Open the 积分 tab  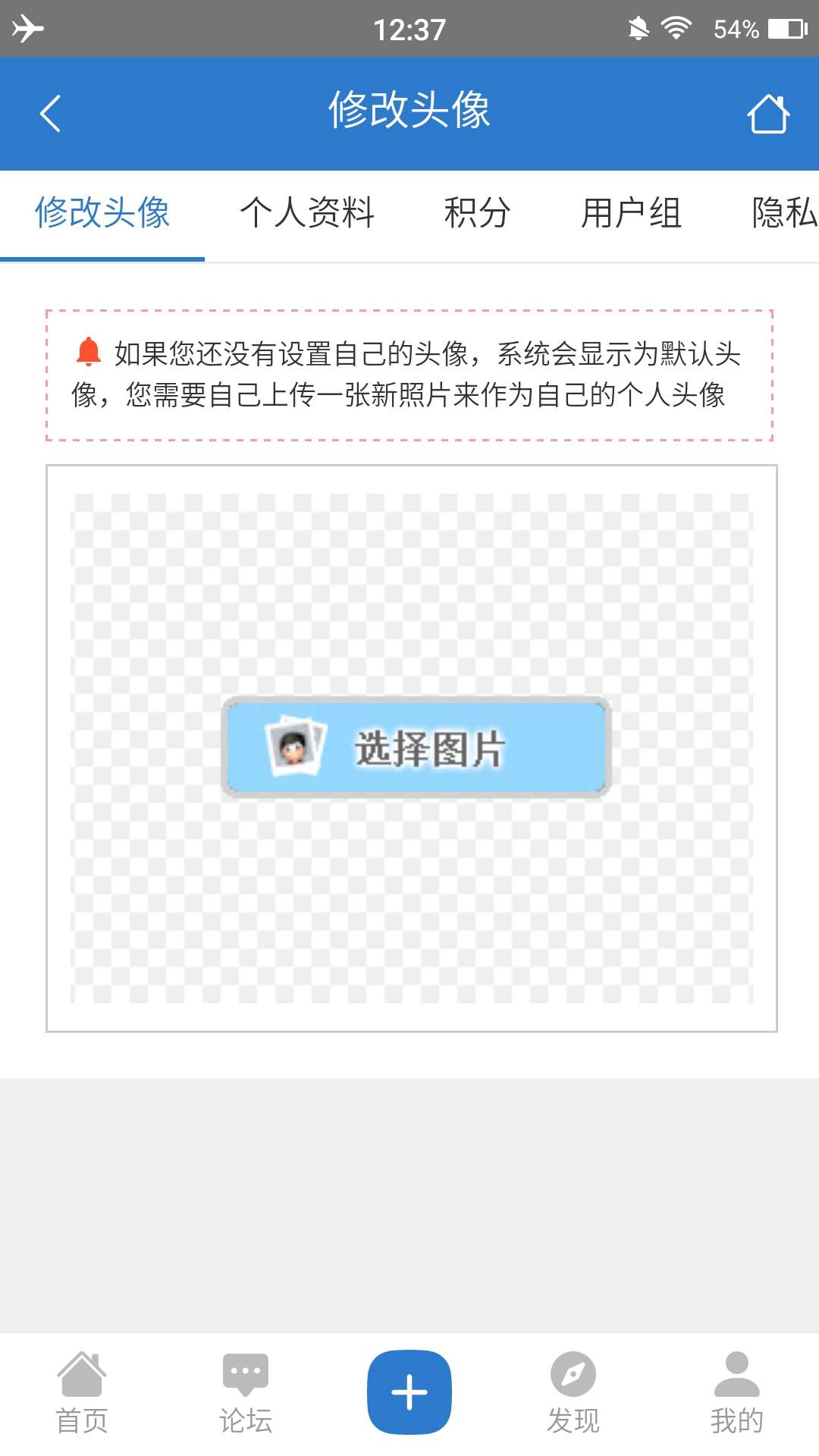[x=477, y=215]
